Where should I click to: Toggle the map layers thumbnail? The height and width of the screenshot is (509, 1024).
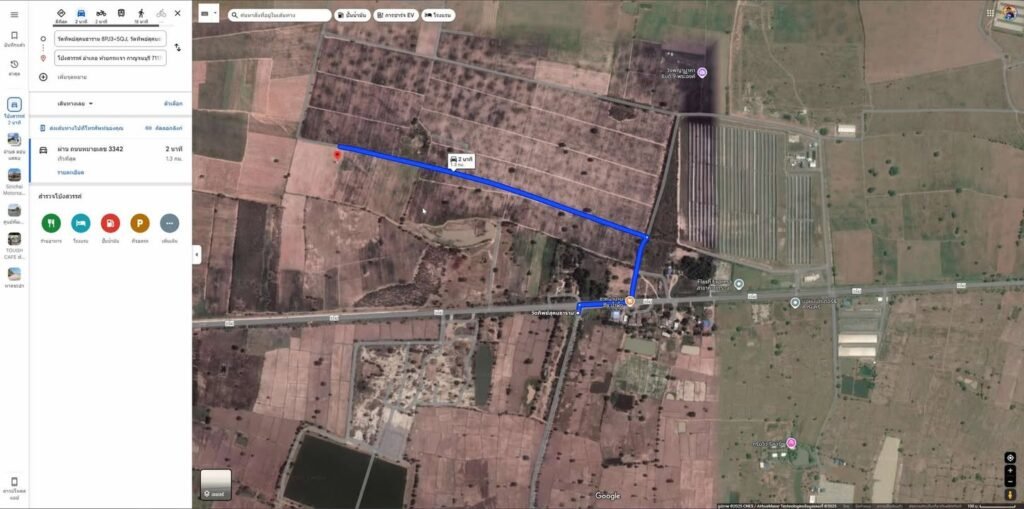(x=215, y=484)
